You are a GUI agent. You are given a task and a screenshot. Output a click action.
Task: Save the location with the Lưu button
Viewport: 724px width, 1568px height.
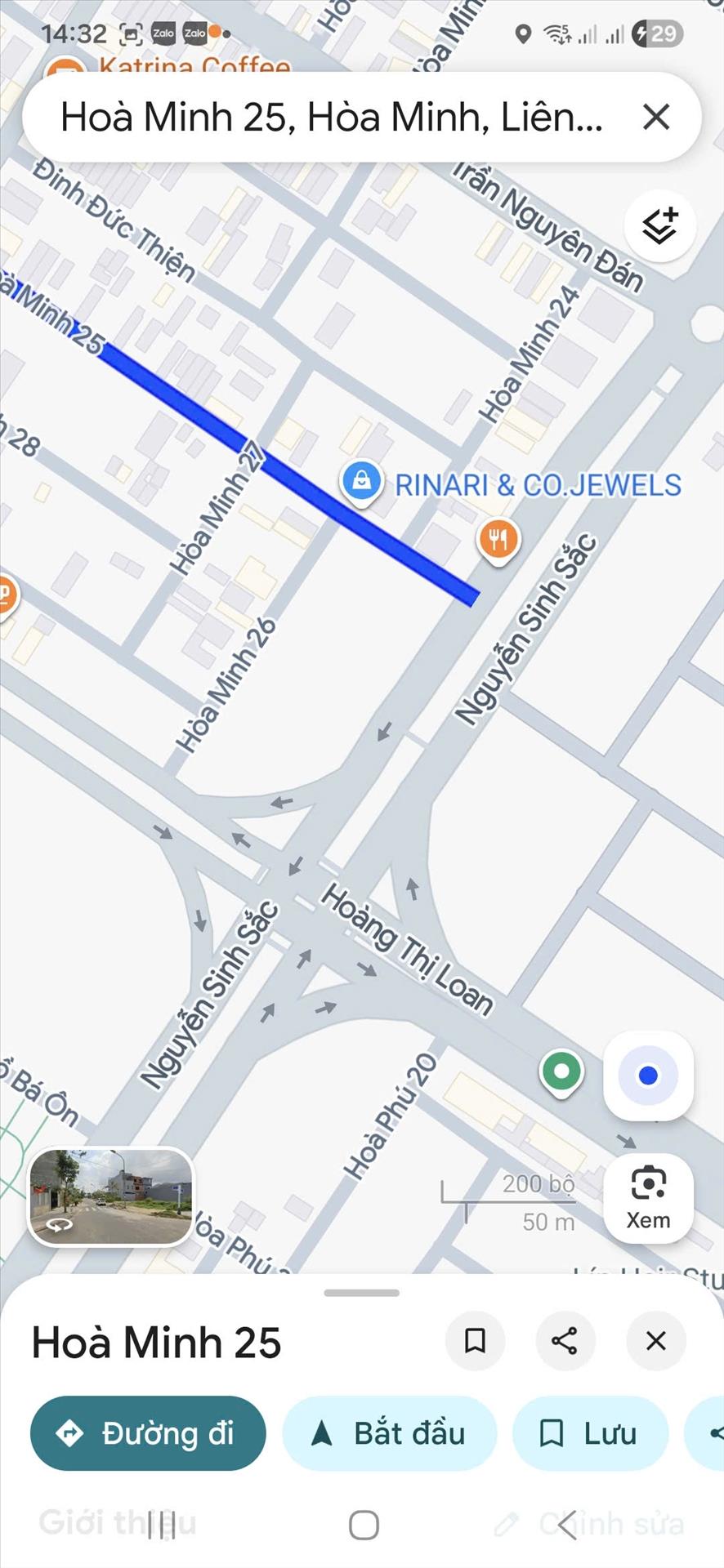(590, 1433)
